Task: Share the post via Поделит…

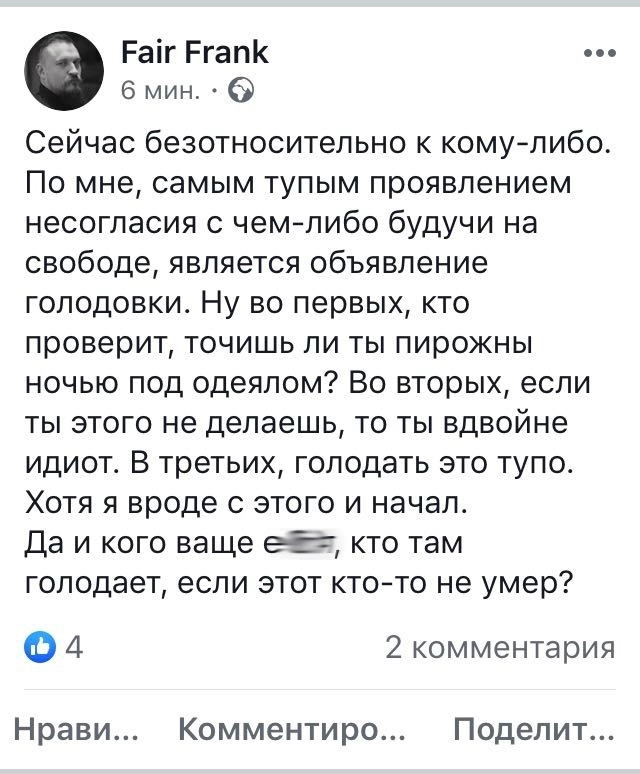Action: pos(533,728)
